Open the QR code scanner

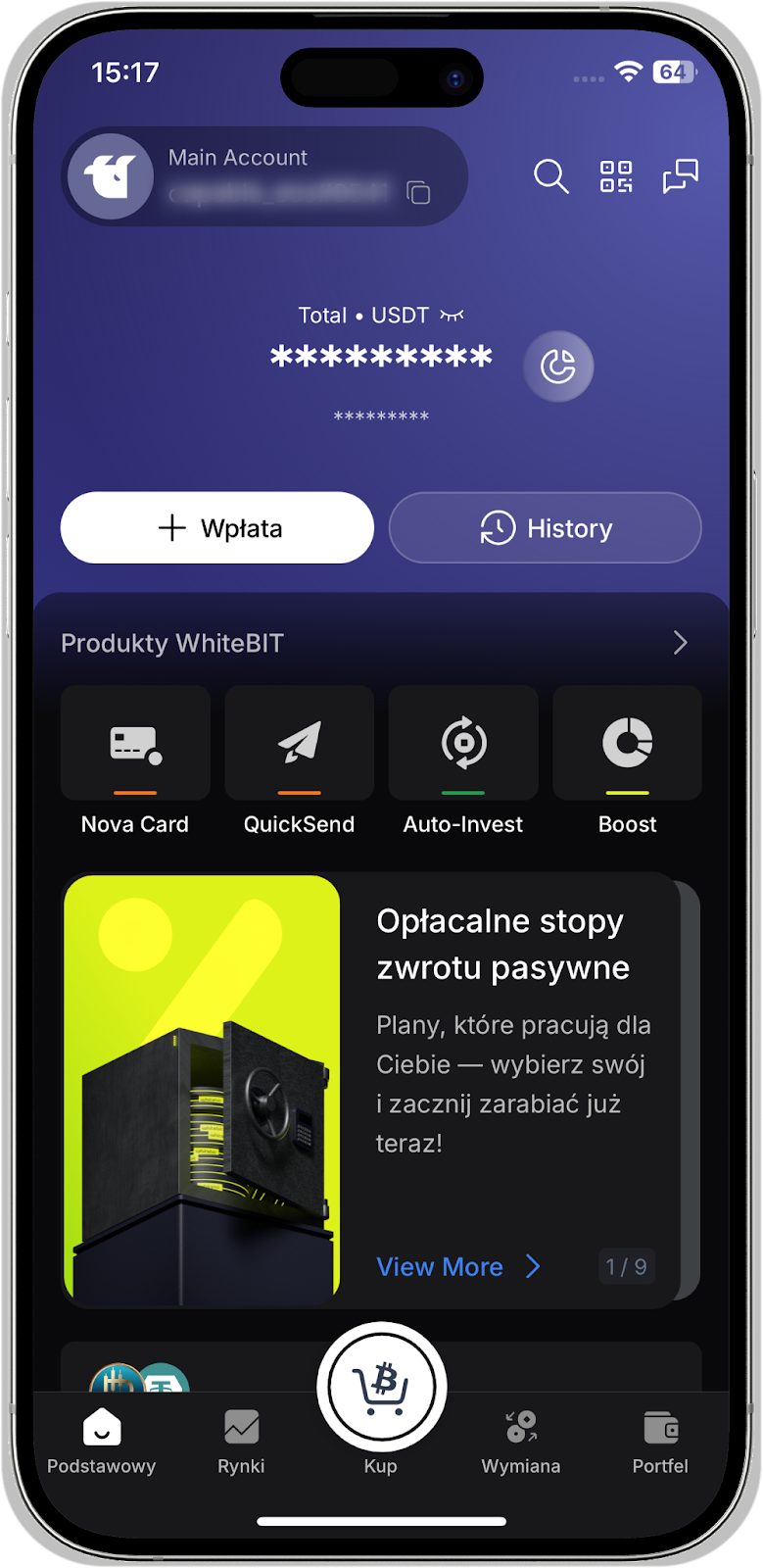pos(616,177)
